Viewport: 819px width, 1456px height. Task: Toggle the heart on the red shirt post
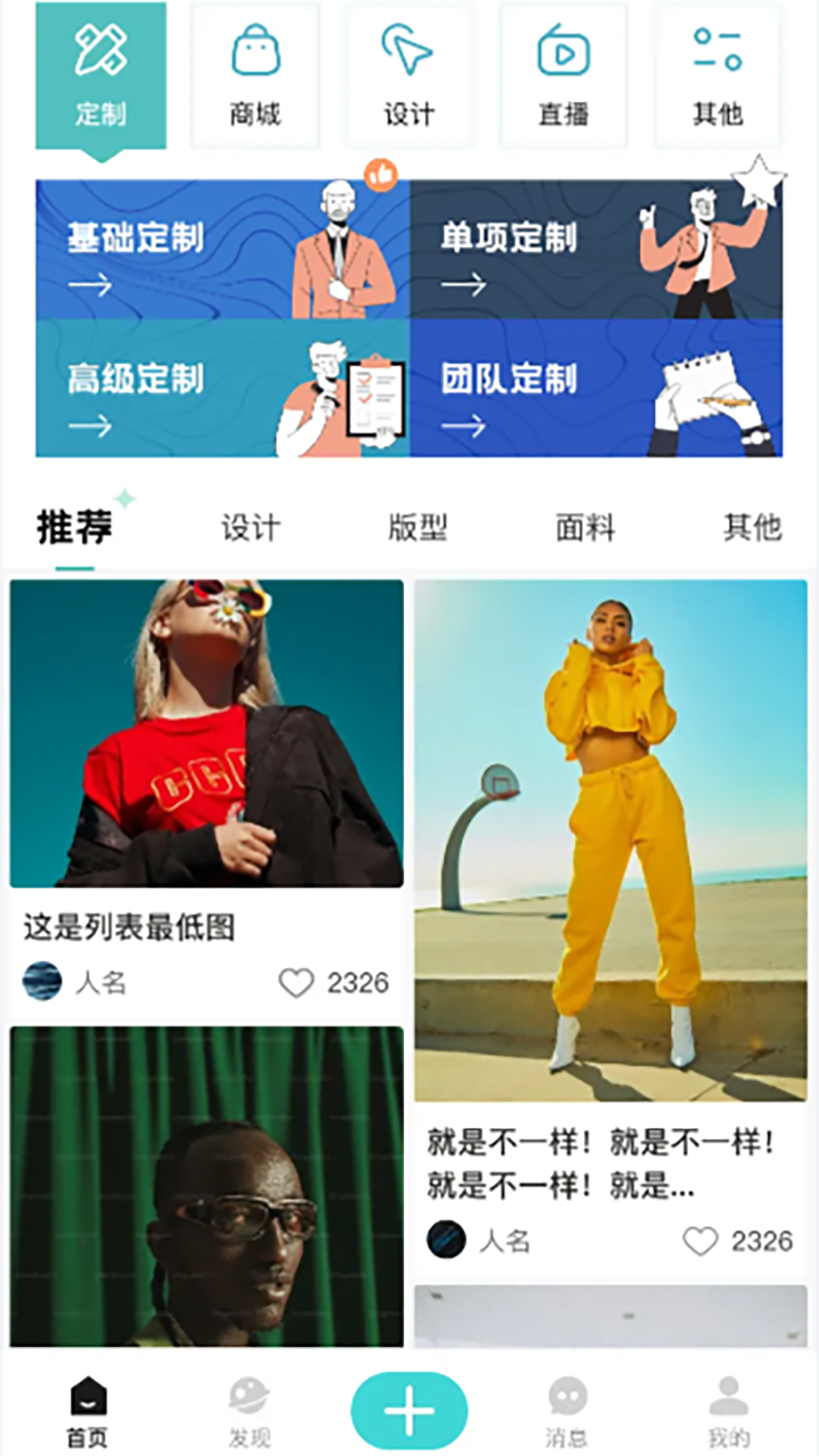tap(297, 982)
